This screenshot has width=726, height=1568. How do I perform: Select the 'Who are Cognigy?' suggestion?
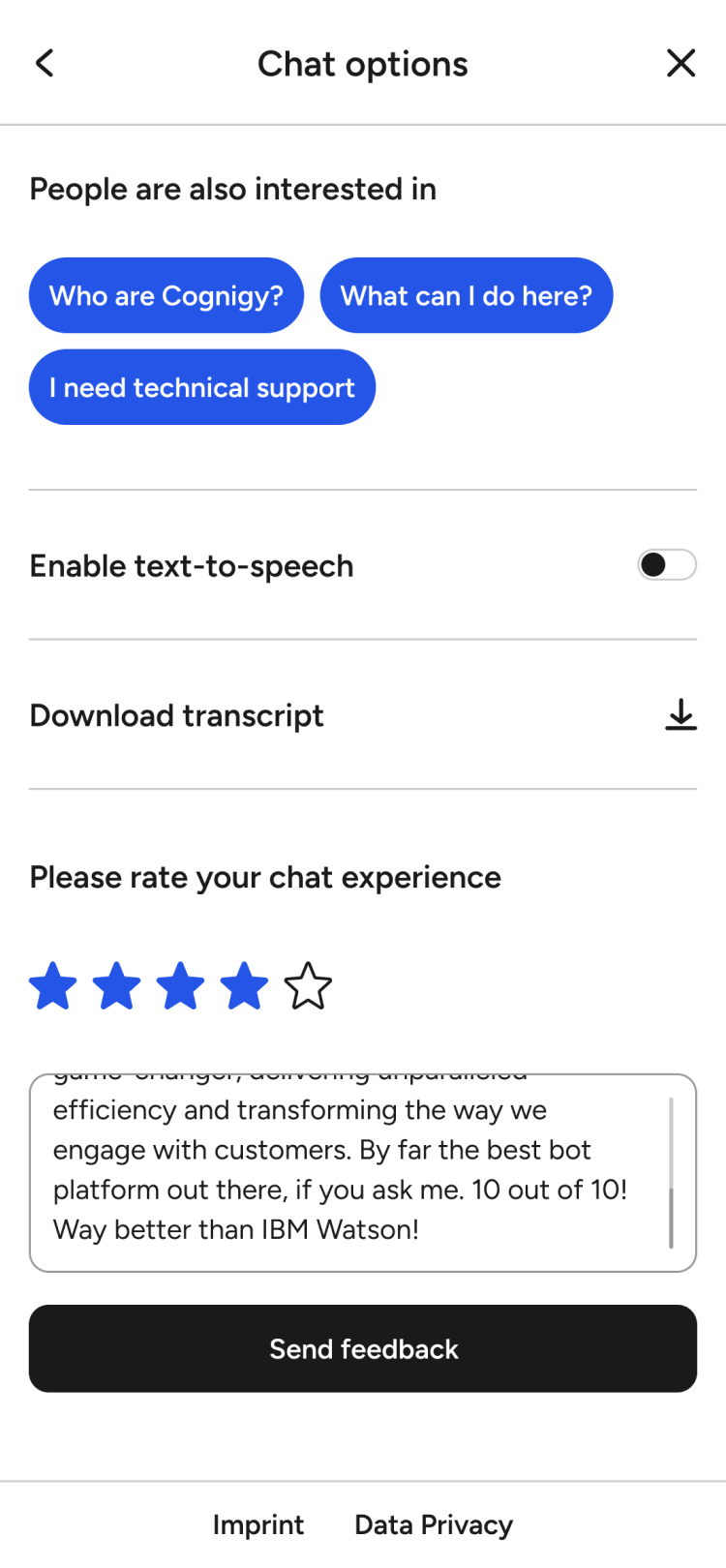point(166,295)
